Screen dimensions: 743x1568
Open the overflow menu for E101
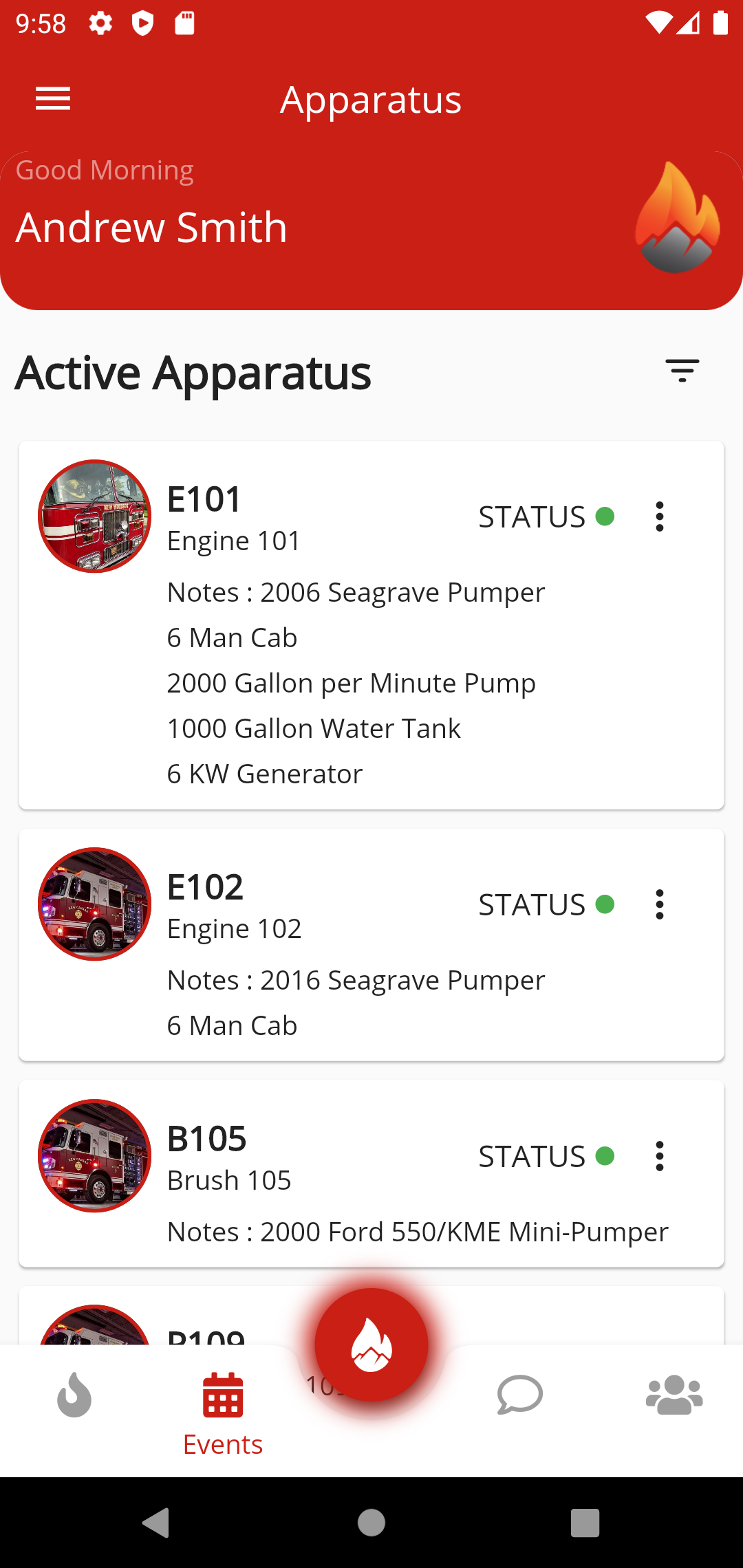(660, 516)
